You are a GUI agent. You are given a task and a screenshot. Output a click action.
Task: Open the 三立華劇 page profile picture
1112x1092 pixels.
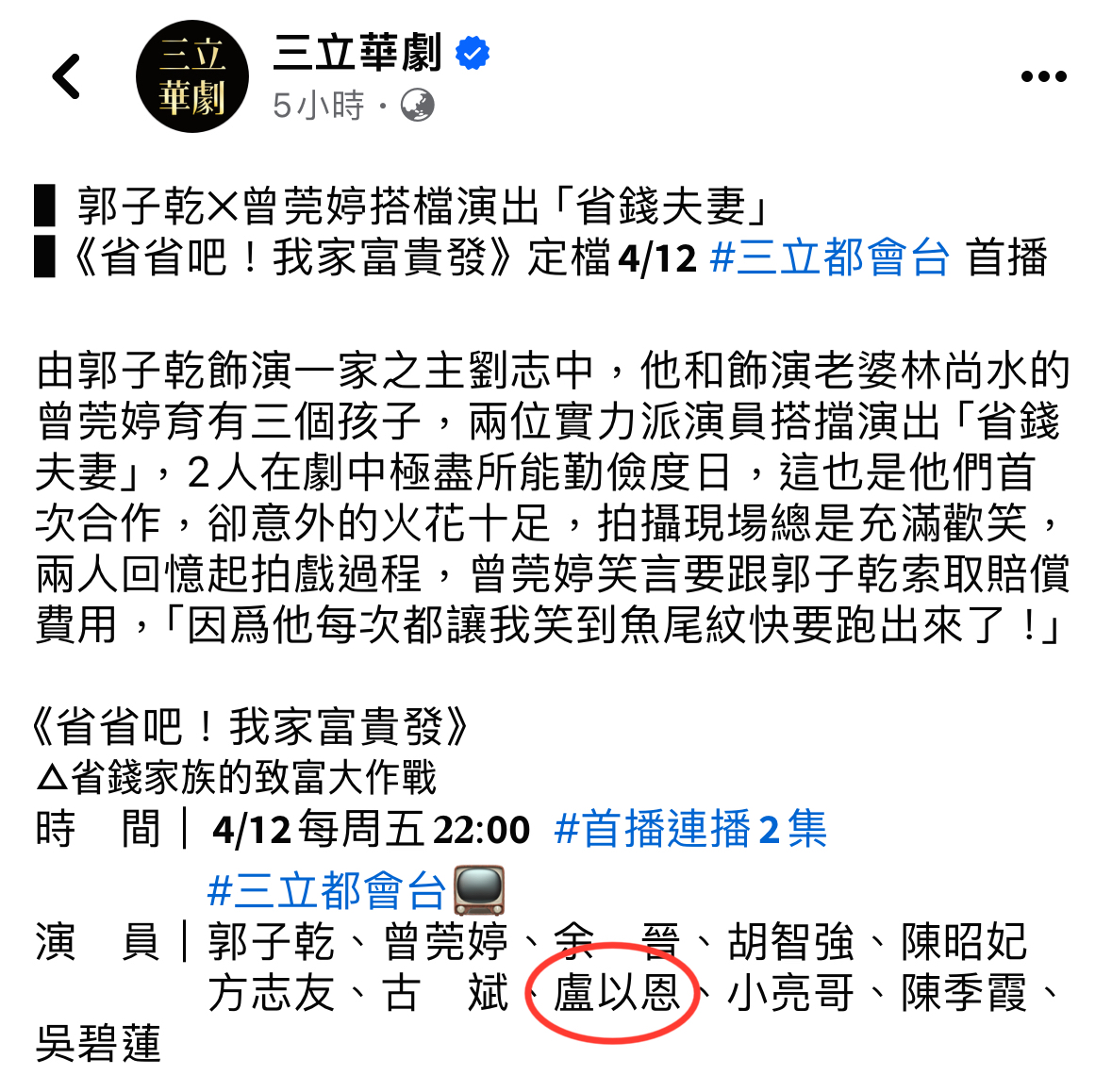192,76
